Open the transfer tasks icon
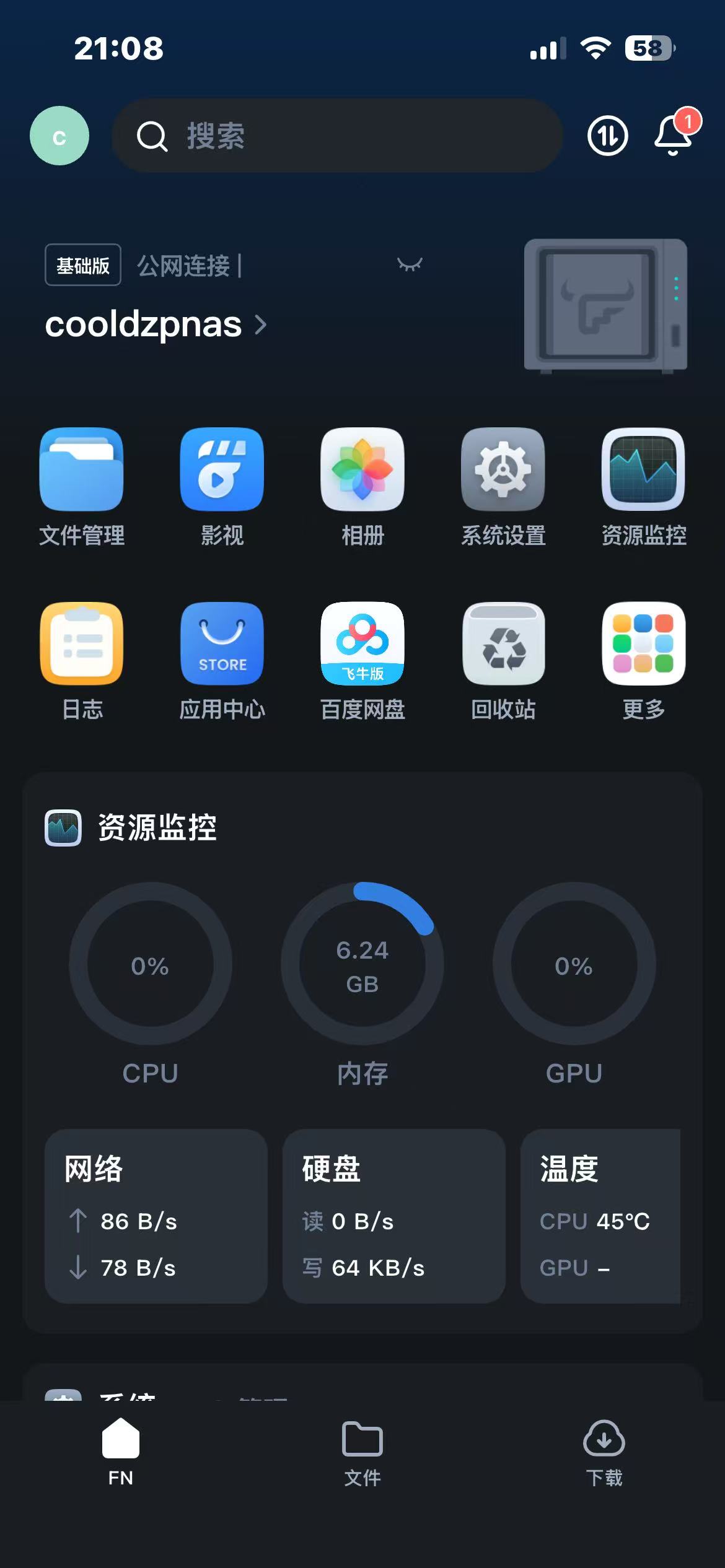Image resolution: width=725 pixels, height=1568 pixels. click(x=607, y=136)
